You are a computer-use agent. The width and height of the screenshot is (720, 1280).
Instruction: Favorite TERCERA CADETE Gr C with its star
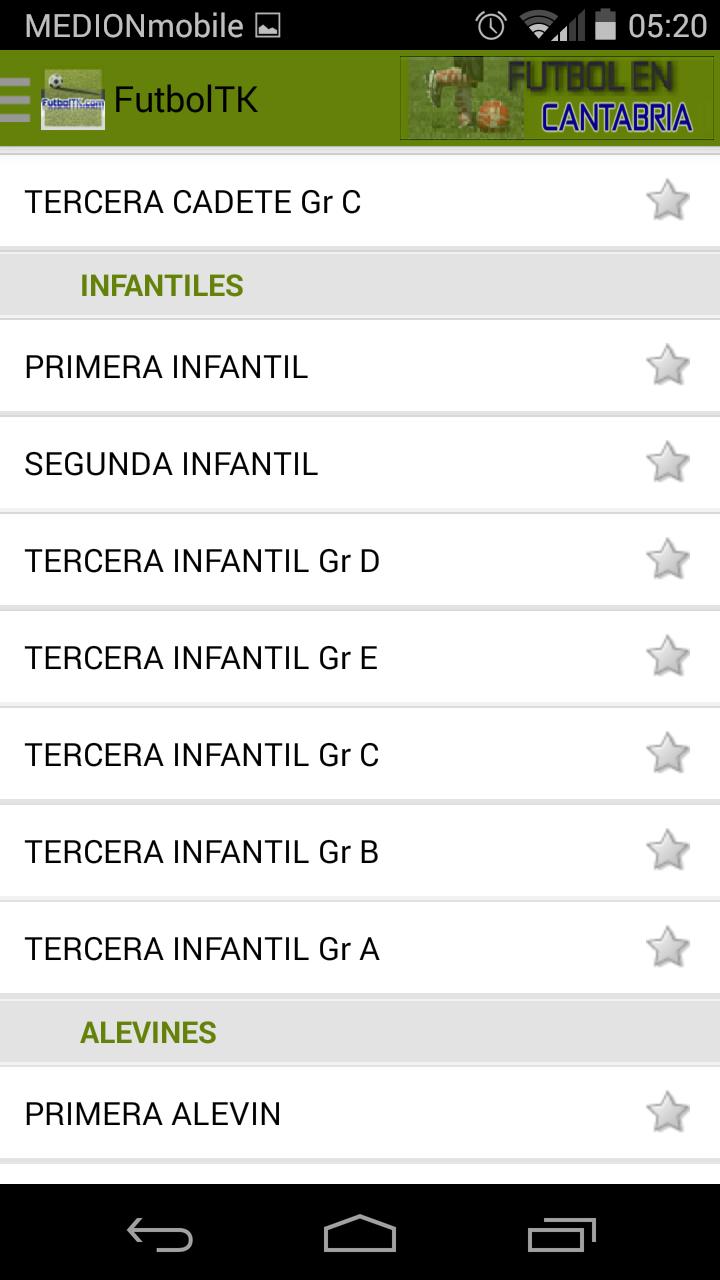(668, 199)
